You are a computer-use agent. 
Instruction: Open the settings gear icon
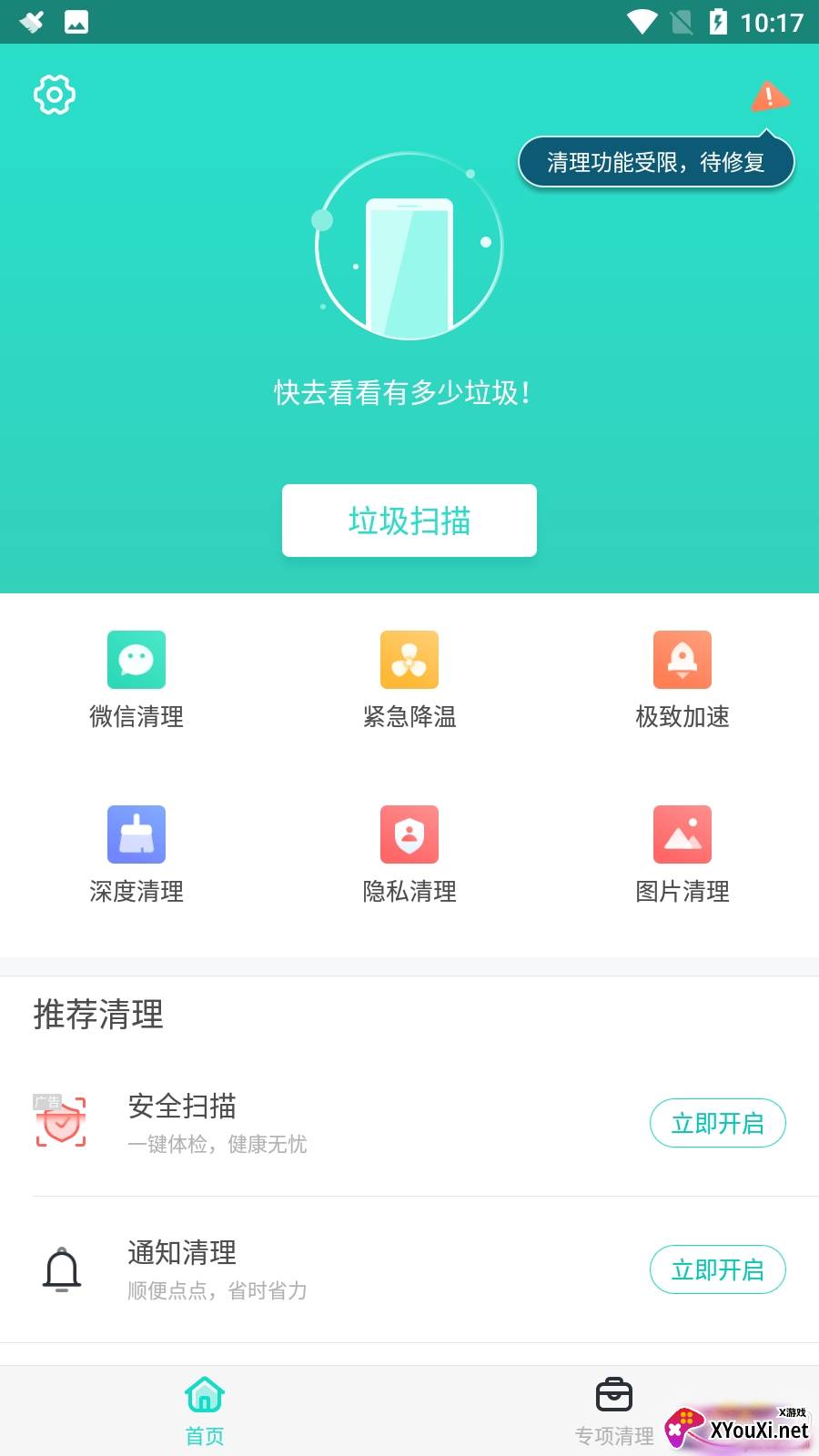[55, 95]
